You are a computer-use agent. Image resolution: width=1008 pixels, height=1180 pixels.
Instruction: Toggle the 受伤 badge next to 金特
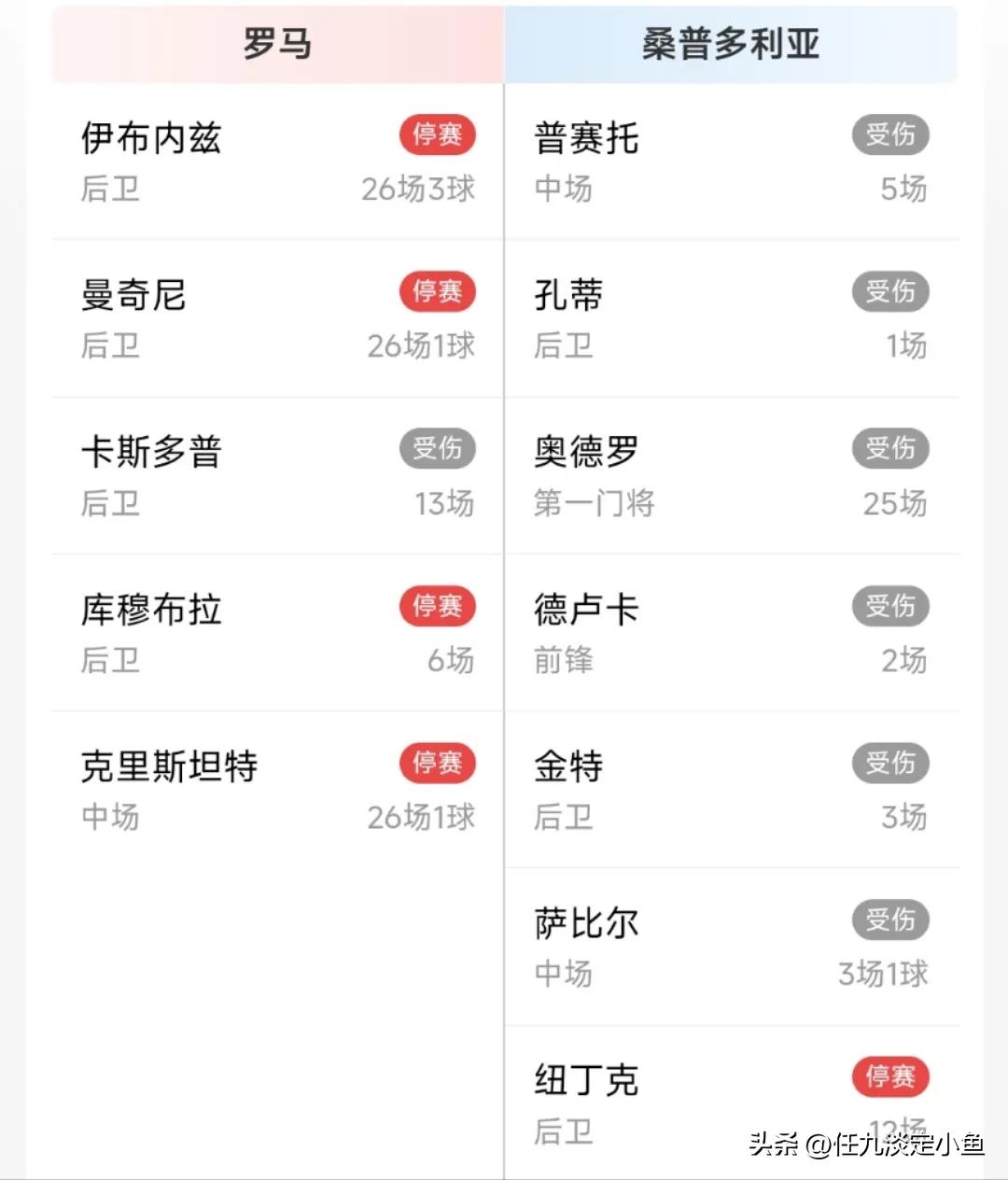[x=890, y=763]
